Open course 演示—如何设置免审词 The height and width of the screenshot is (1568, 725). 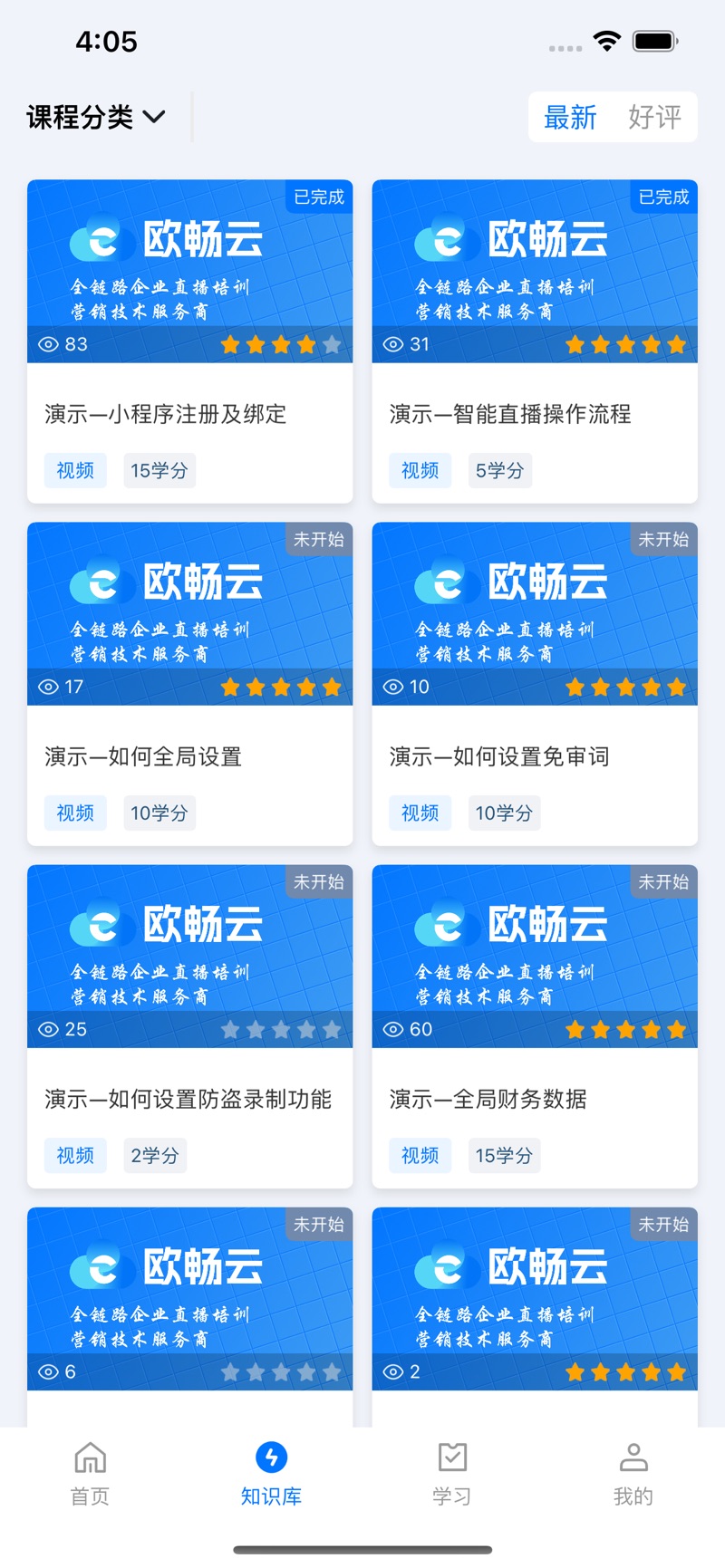pyautogui.click(x=534, y=683)
